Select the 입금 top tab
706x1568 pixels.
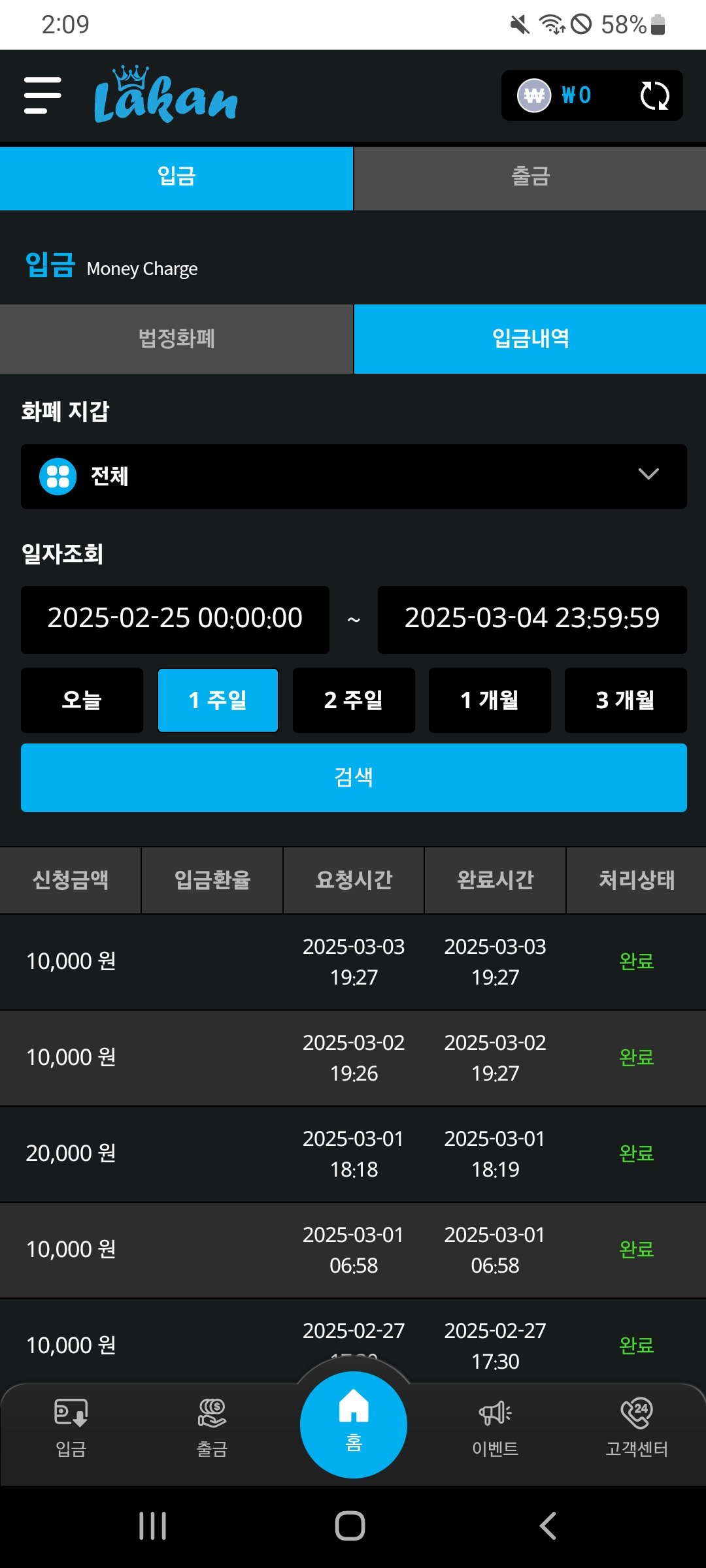[176, 178]
